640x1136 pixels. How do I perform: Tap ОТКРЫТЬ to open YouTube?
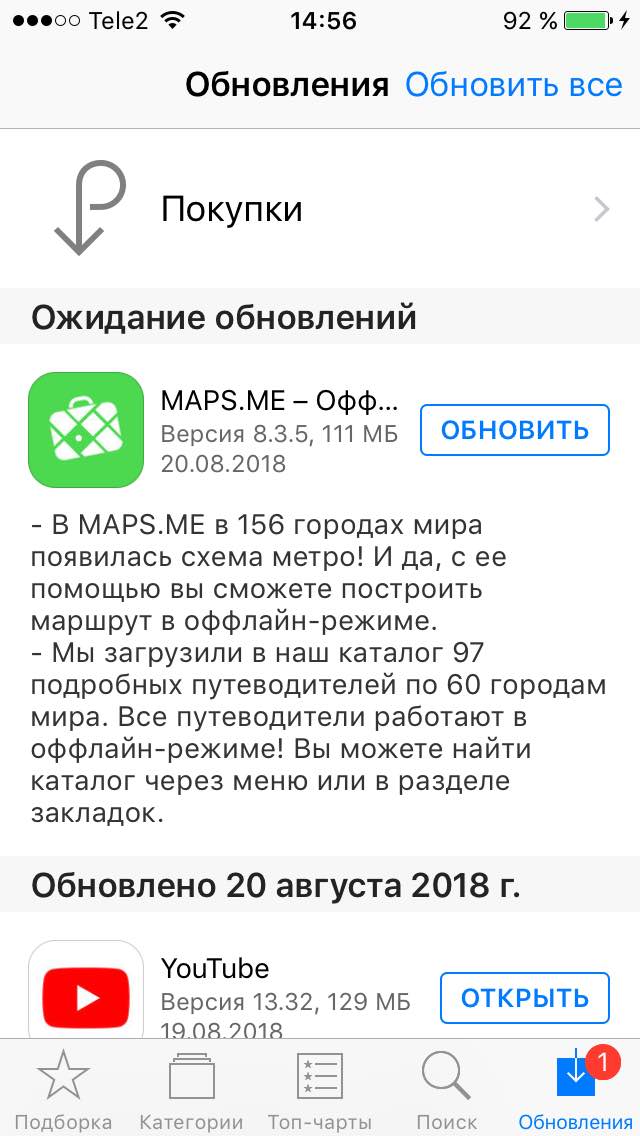(525, 998)
